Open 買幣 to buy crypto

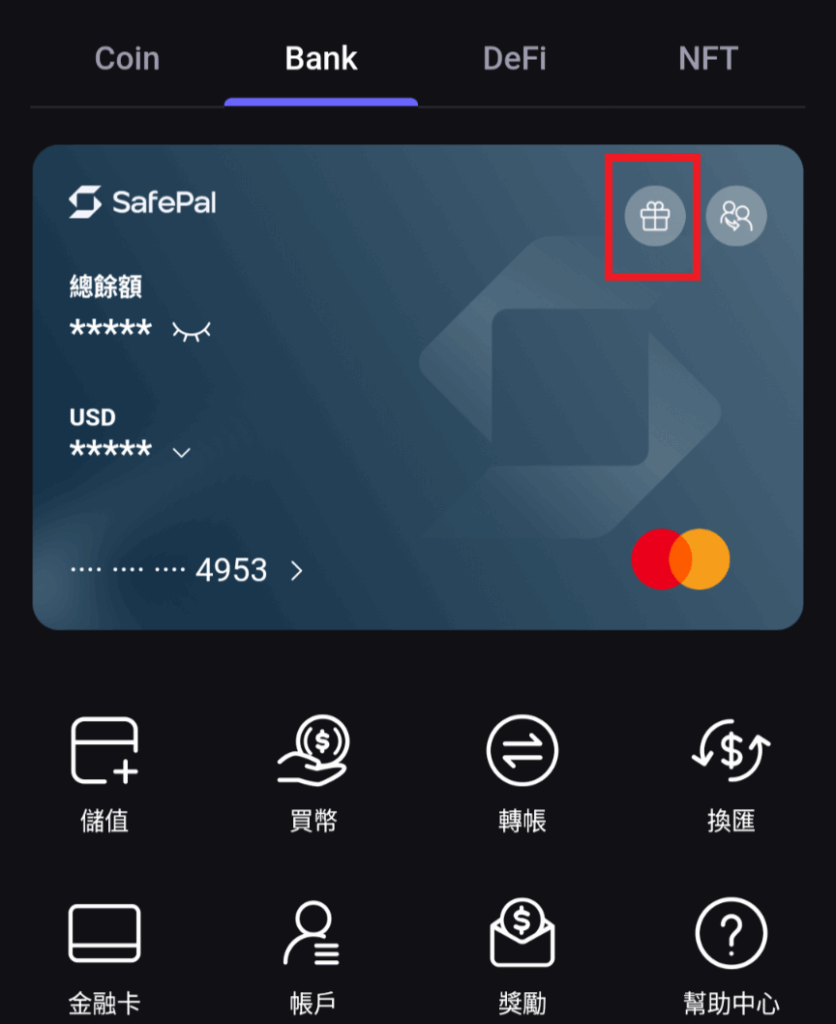[x=313, y=772]
